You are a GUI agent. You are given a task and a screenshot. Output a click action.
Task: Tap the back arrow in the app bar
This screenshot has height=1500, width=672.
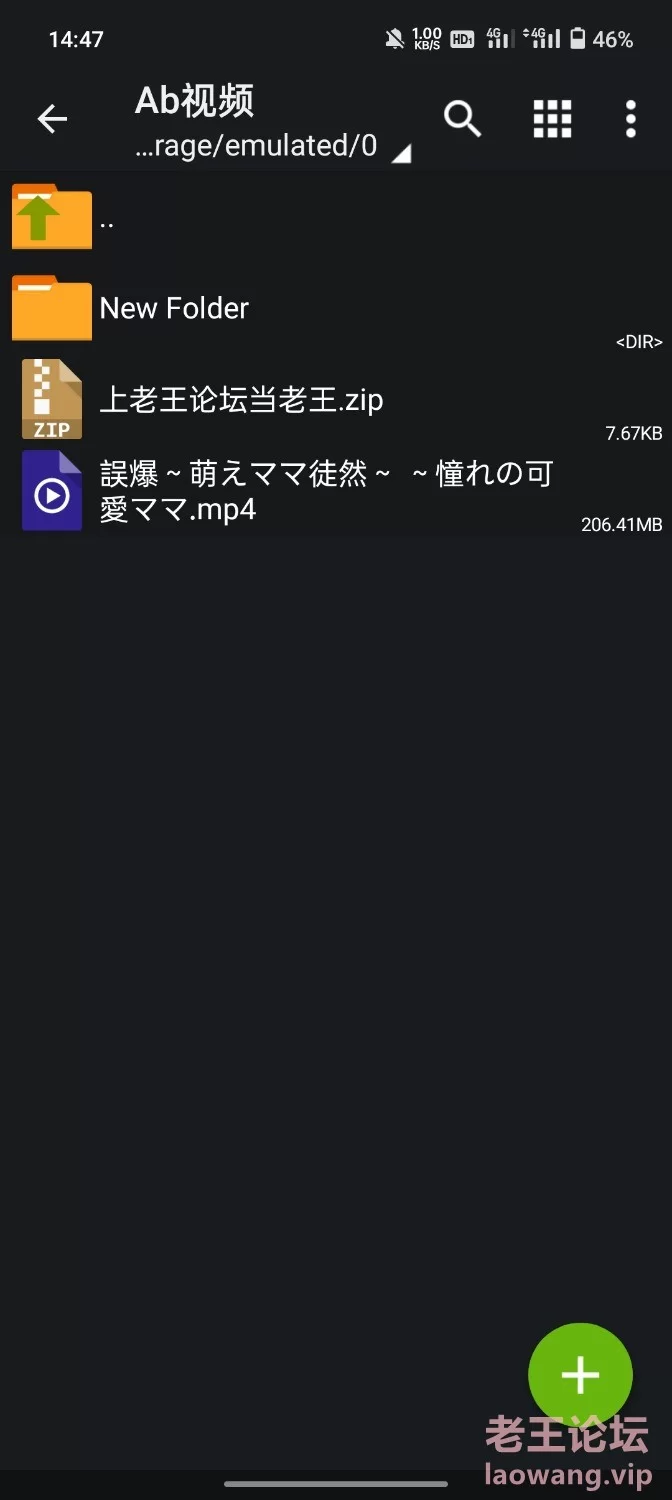point(52,120)
